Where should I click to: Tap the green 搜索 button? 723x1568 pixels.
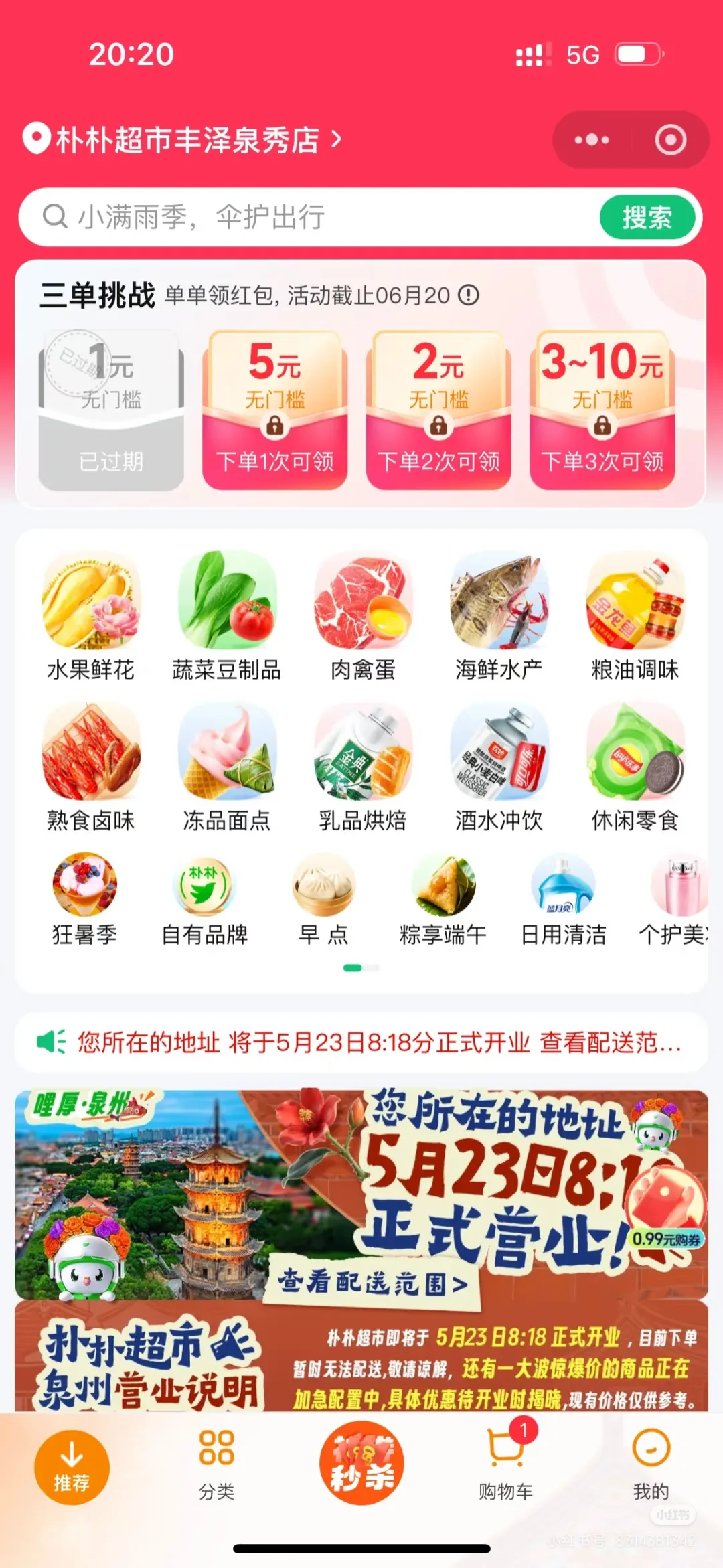[x=647, y=217]
